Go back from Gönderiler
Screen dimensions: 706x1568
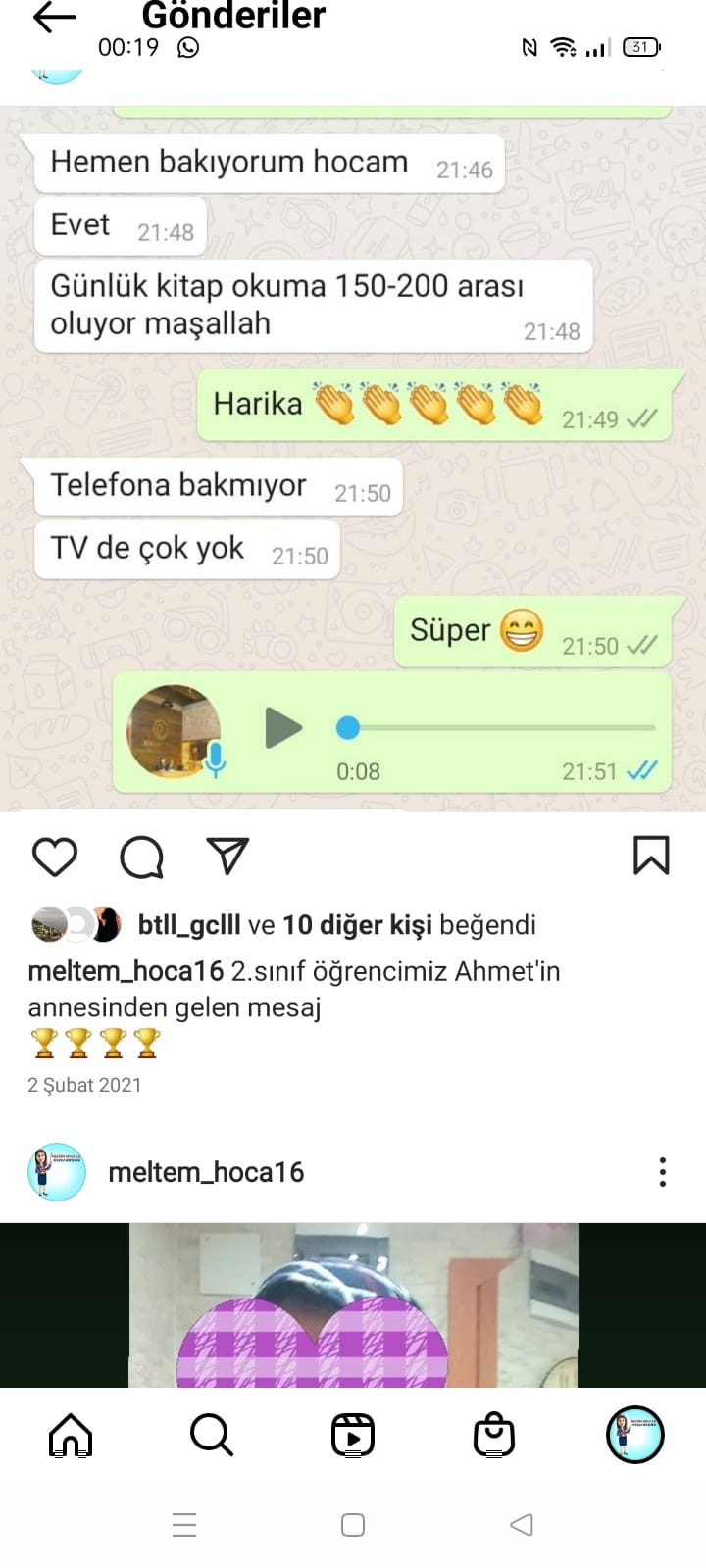click(x=54, y=18)
